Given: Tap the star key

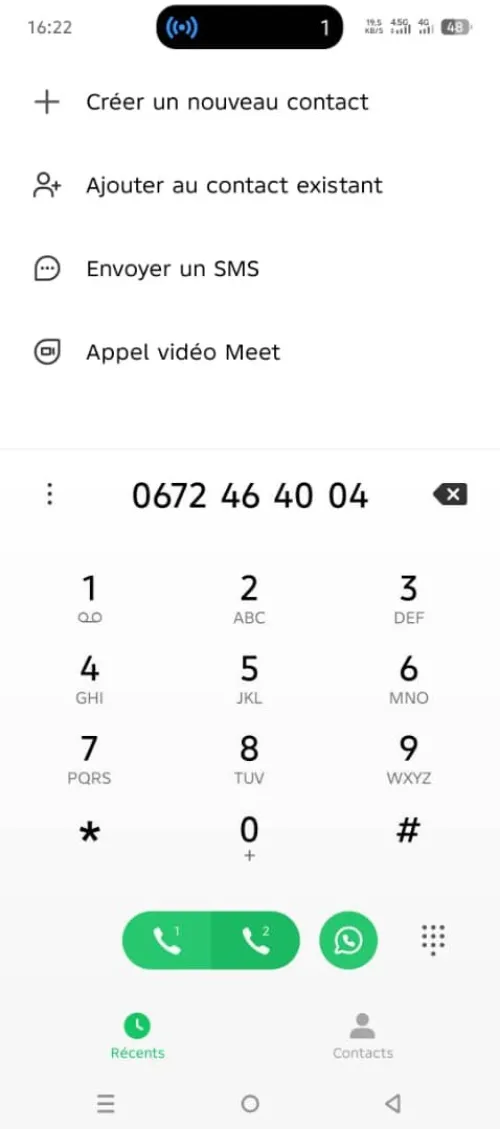Looking at the screenshot, I should [x=89, y=835].
